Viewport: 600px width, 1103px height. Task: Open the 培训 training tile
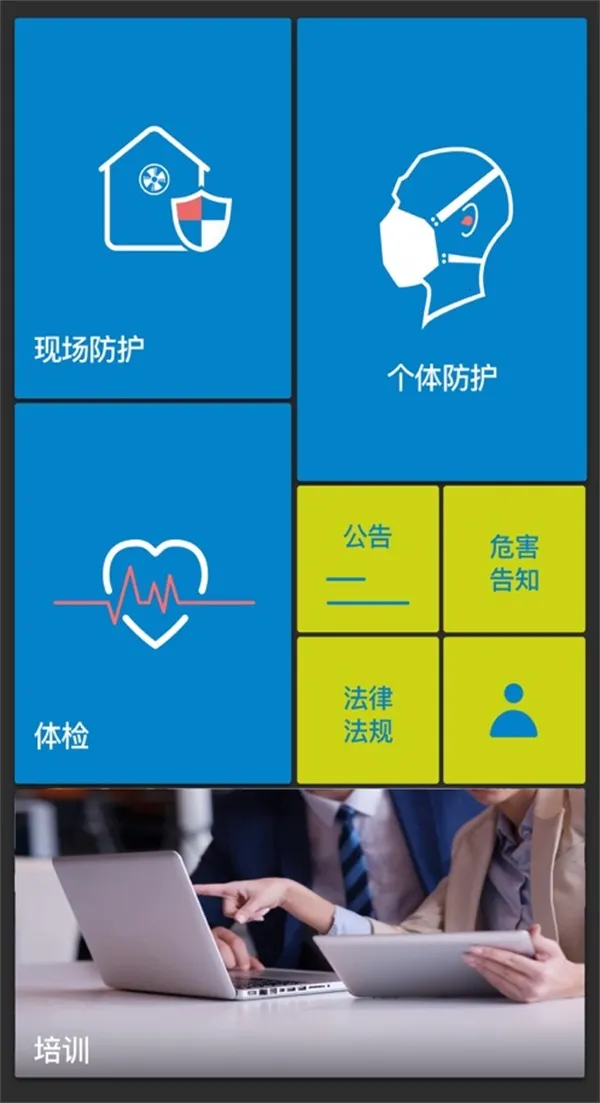tap(299, 933)
